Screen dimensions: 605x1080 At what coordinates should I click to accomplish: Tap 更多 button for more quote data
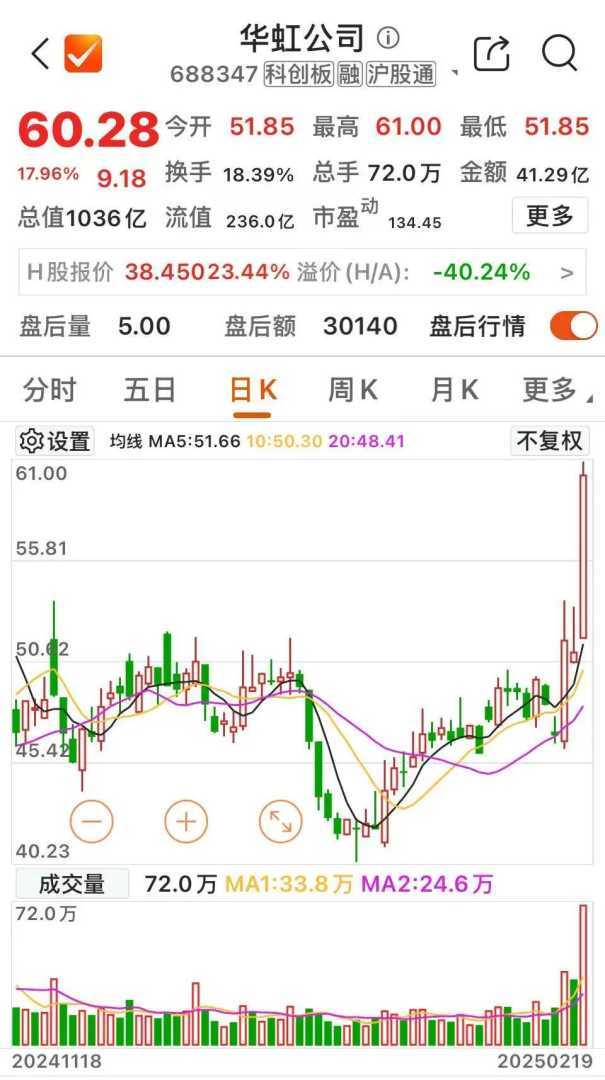(x=549, y=215)
